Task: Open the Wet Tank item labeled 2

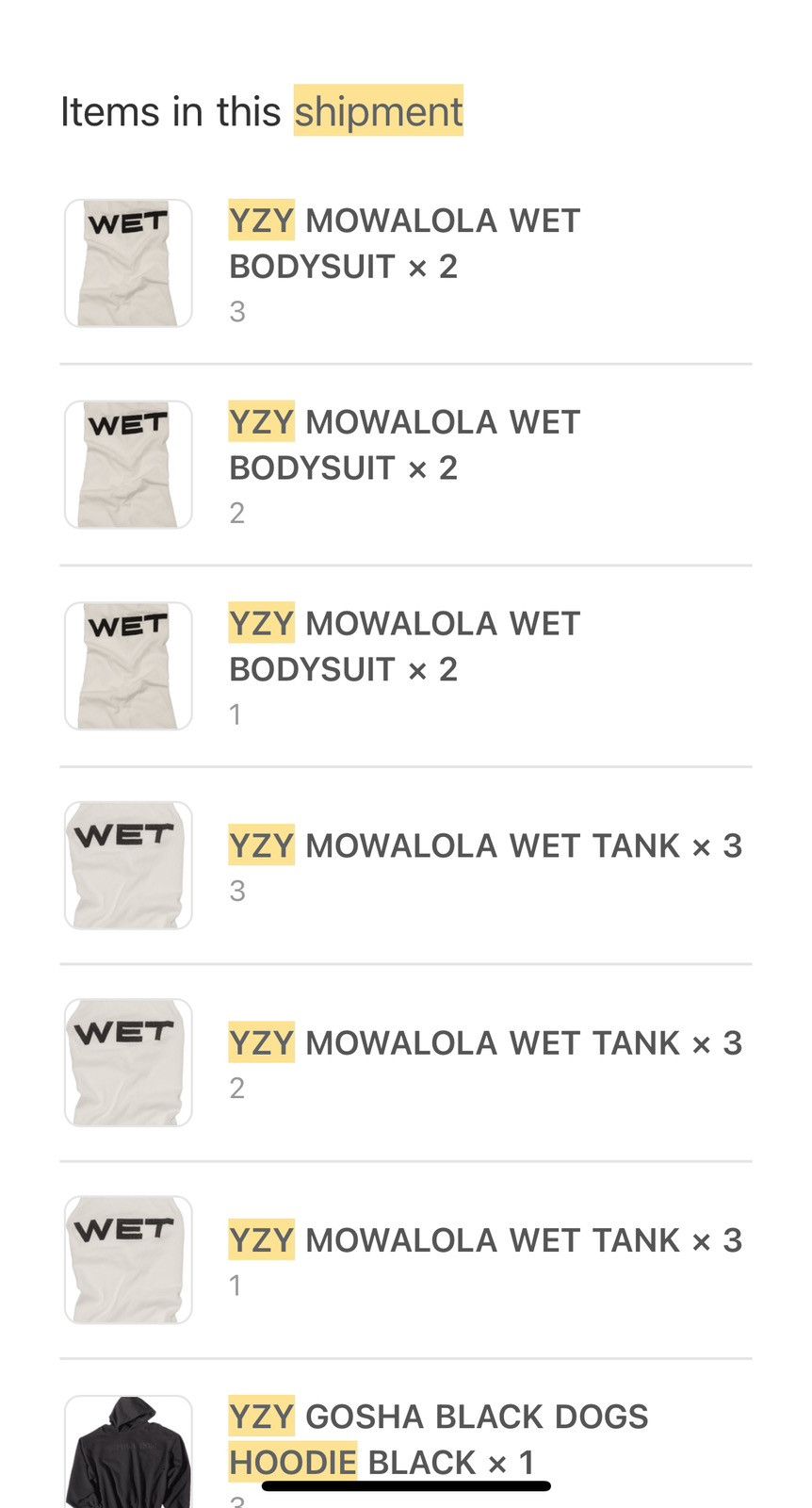Action: point(405,1063)
